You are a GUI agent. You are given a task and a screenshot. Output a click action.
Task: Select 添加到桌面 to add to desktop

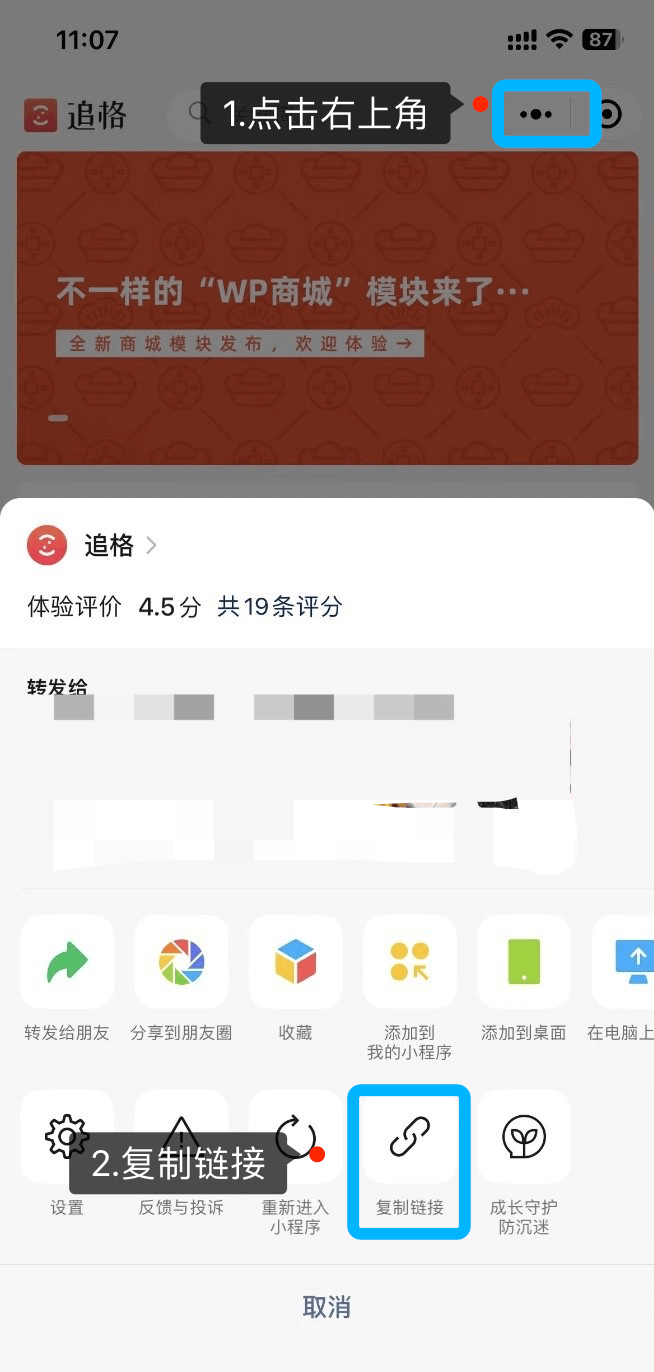tap(523, 962)
